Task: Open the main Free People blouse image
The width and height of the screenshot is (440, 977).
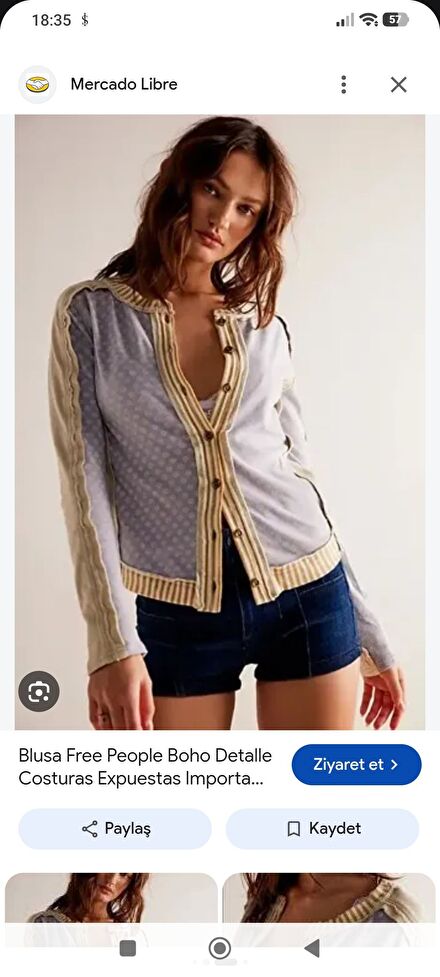Action: pos(220,422)
